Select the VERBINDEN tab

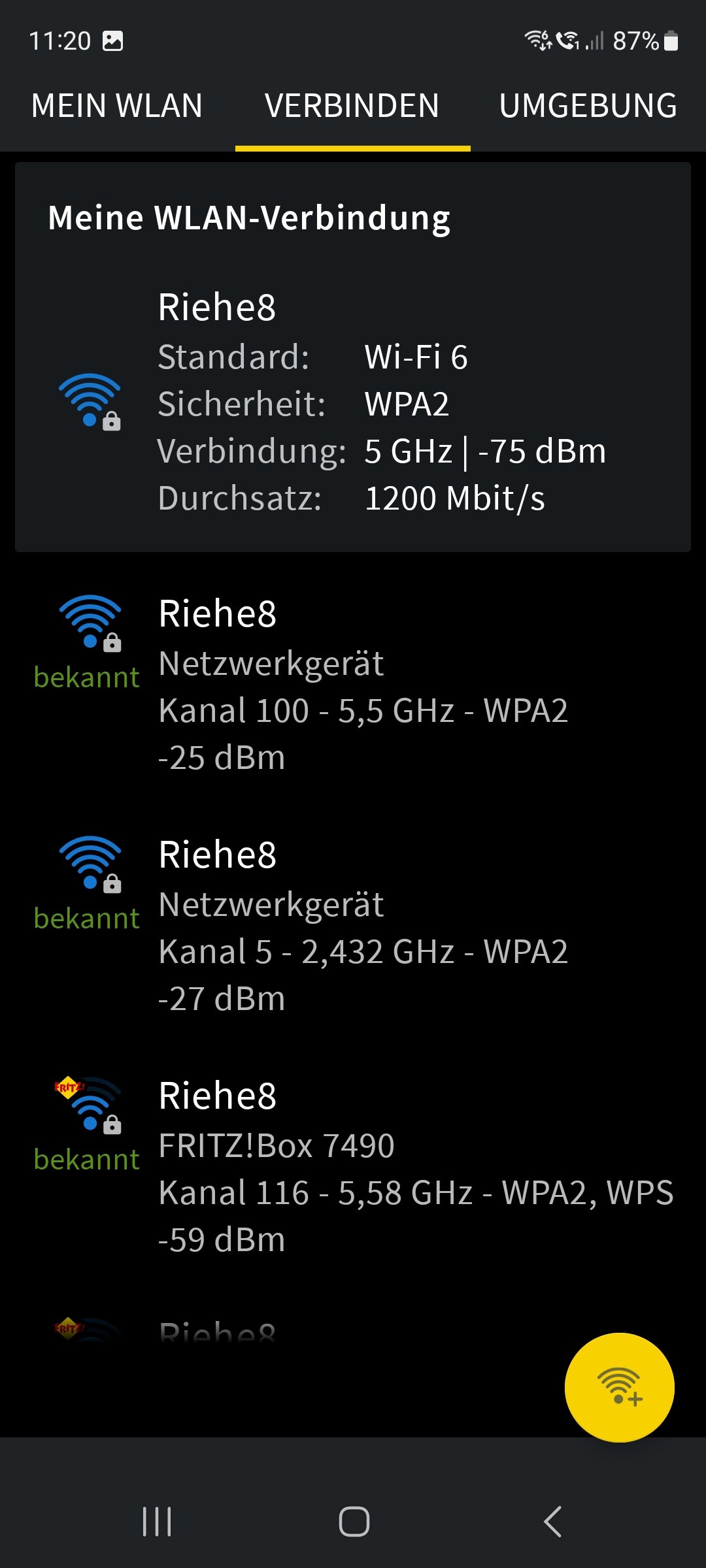[x=352, y=106]
